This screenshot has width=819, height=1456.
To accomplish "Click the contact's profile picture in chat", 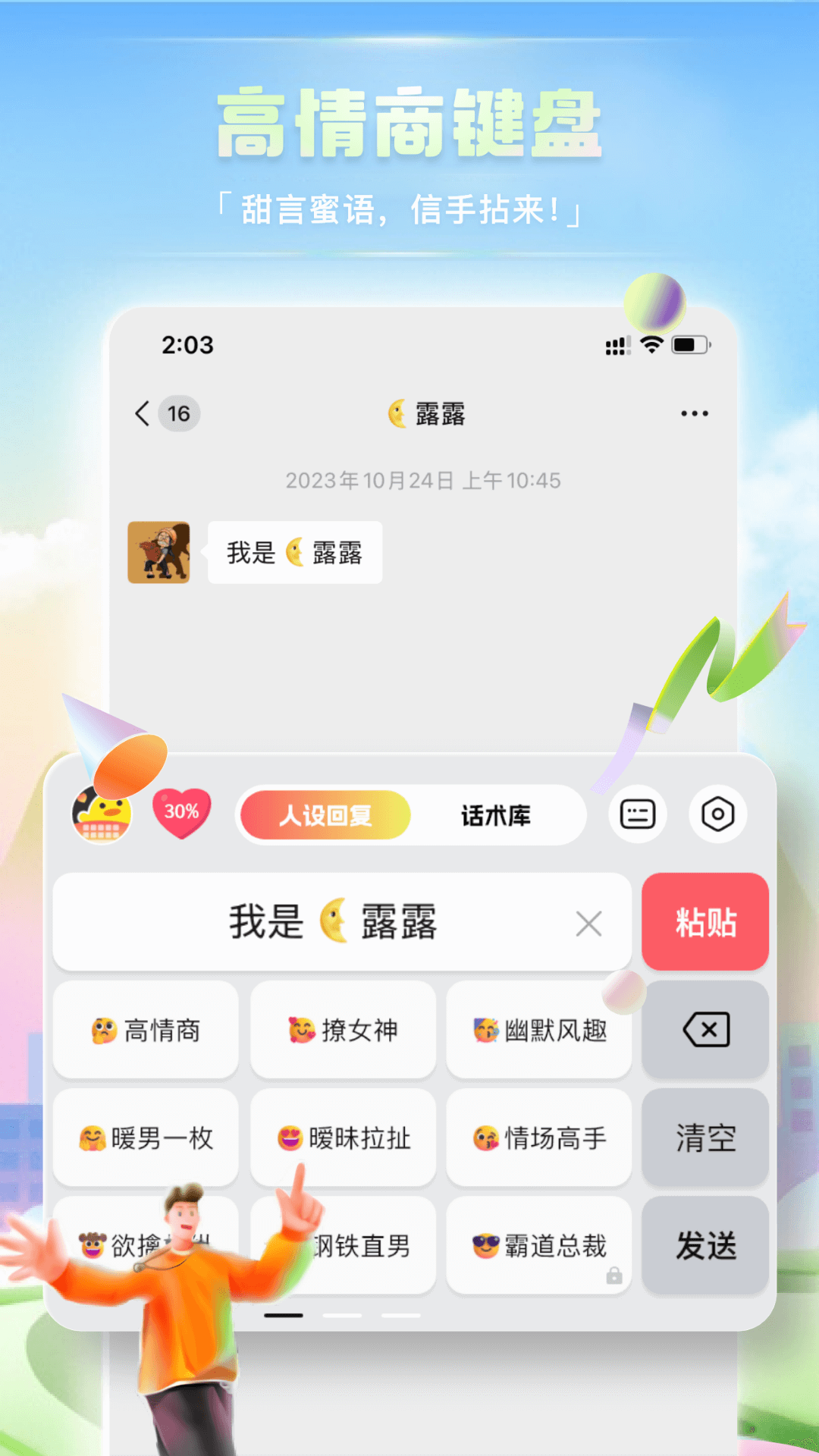I will click(x=158, y=553).
